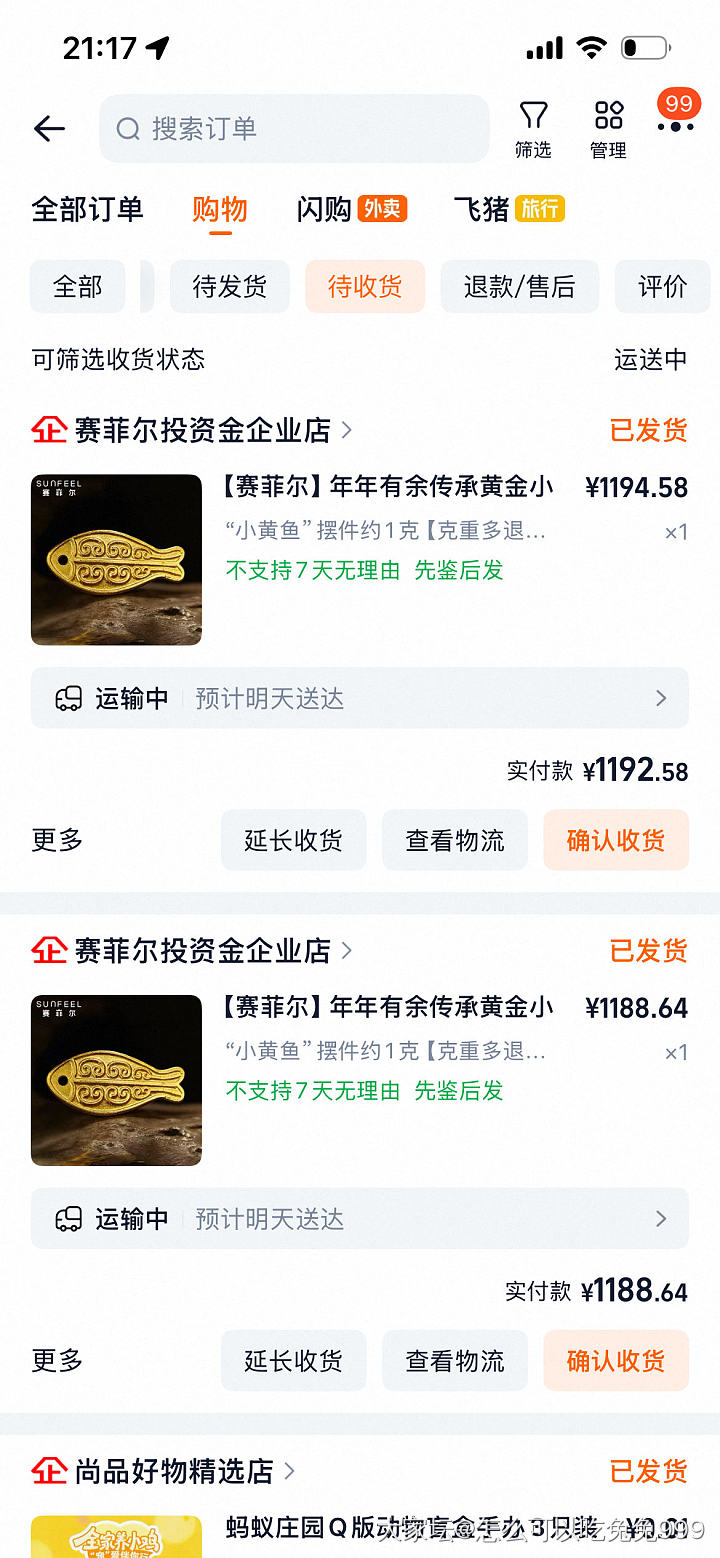Tap the back arrow icon

tap(49, 128)
